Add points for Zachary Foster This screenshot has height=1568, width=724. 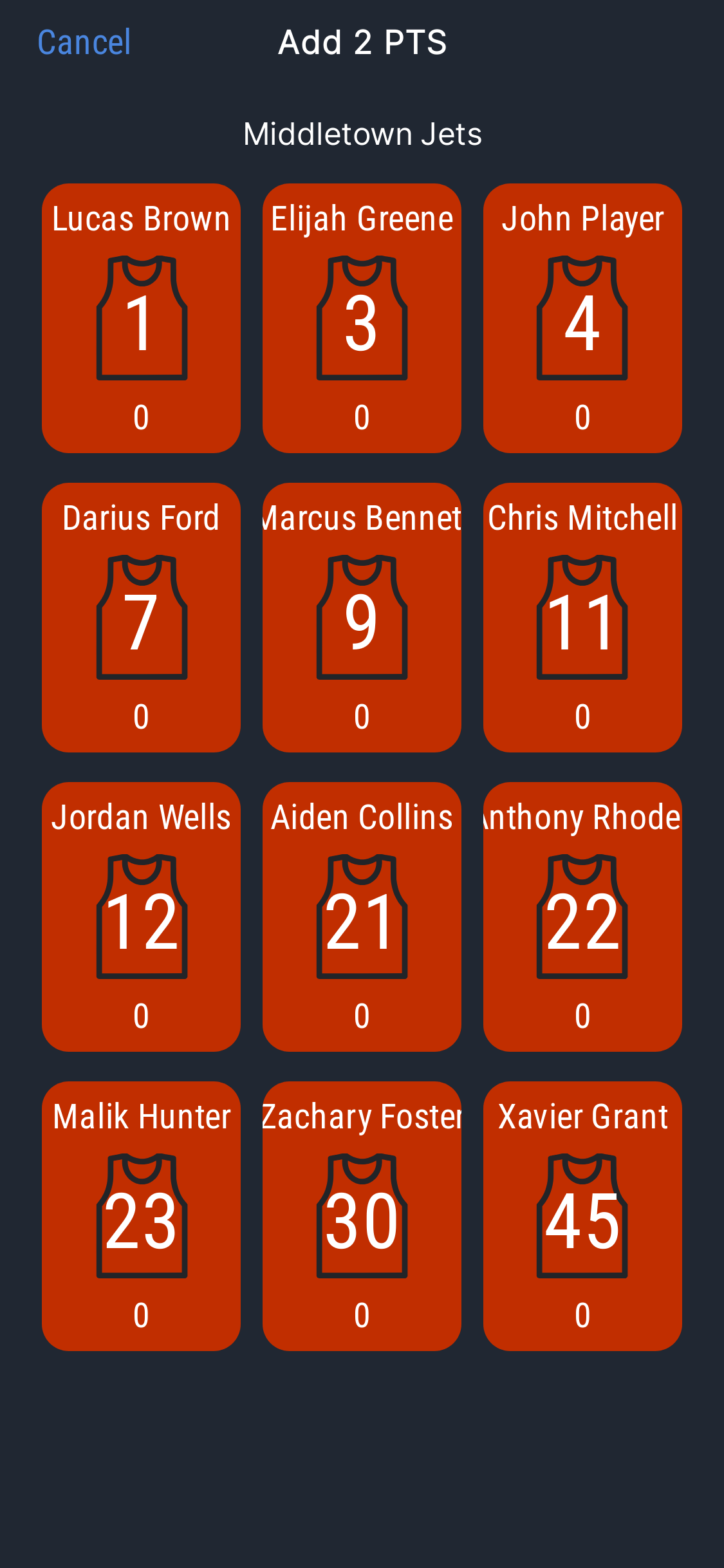tap(362, 1216)
